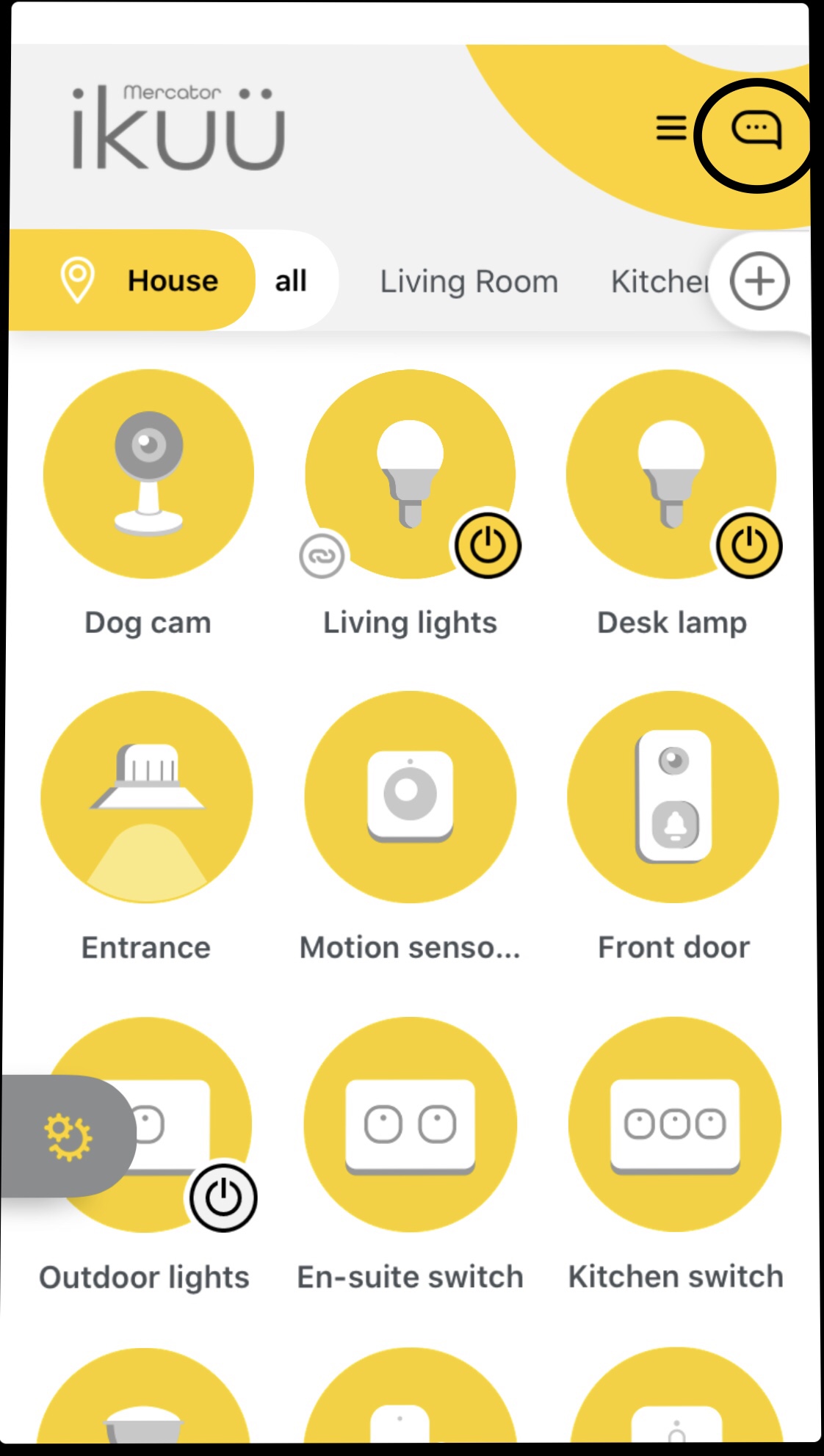Open the Entrance light device
The height and width of the screenshot is (1456, 824).
click(x=147, y=797)
